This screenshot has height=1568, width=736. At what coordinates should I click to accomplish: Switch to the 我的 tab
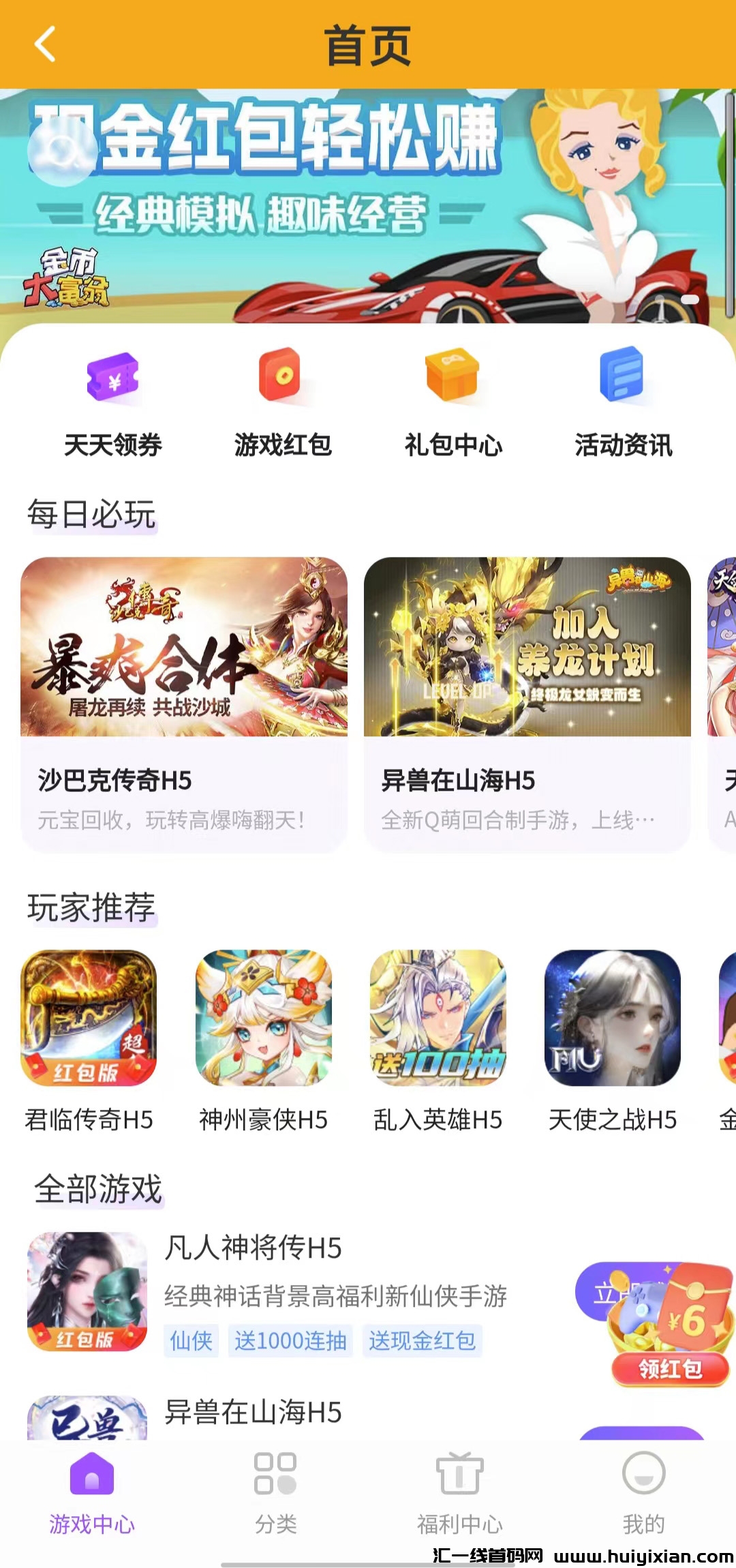coord(643,1493)
